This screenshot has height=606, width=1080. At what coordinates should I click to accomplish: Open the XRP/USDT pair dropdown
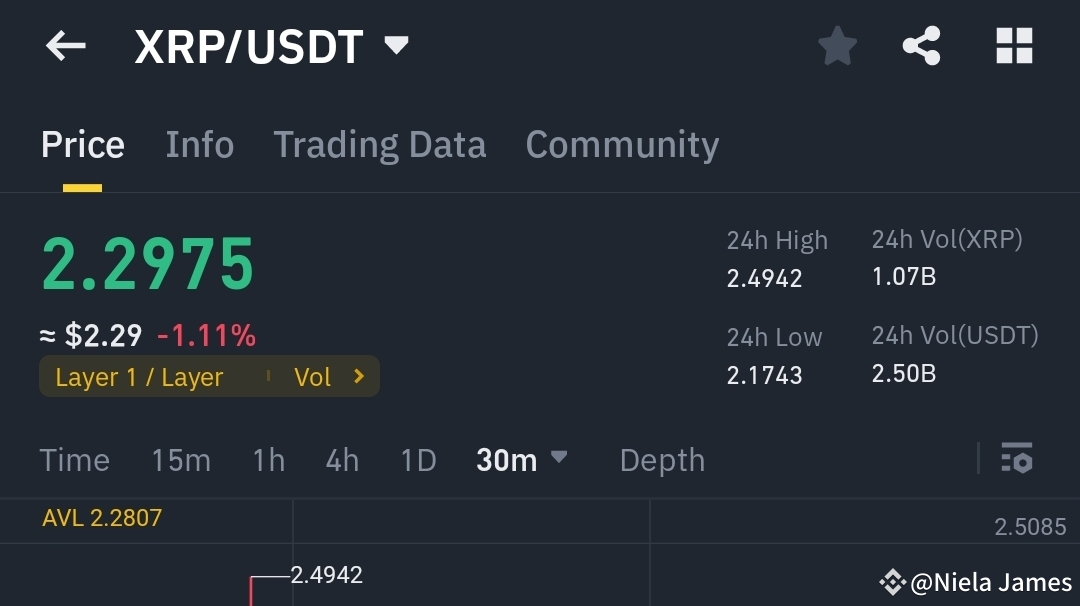pos(397,45)
